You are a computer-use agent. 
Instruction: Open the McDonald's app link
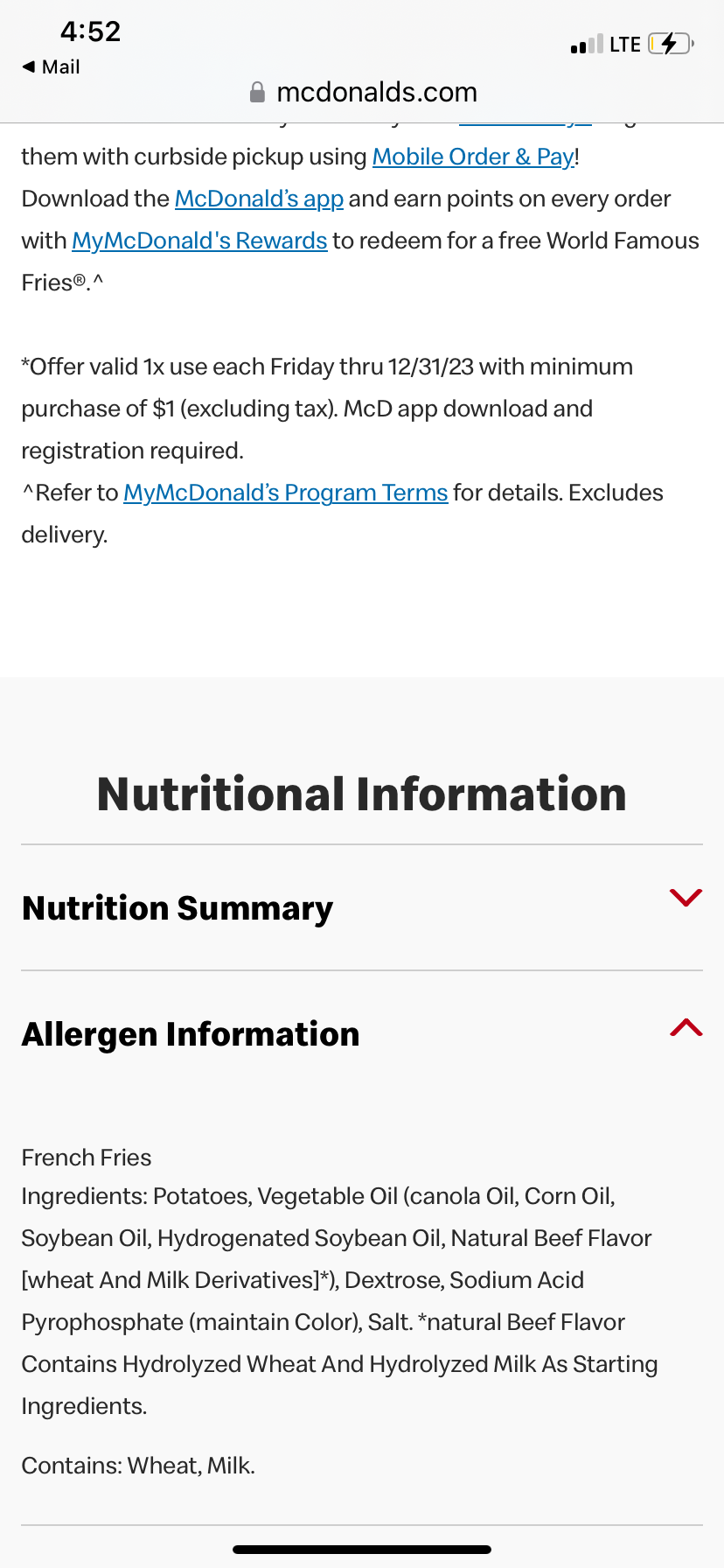pyautogui.click(x=259, y=199)
